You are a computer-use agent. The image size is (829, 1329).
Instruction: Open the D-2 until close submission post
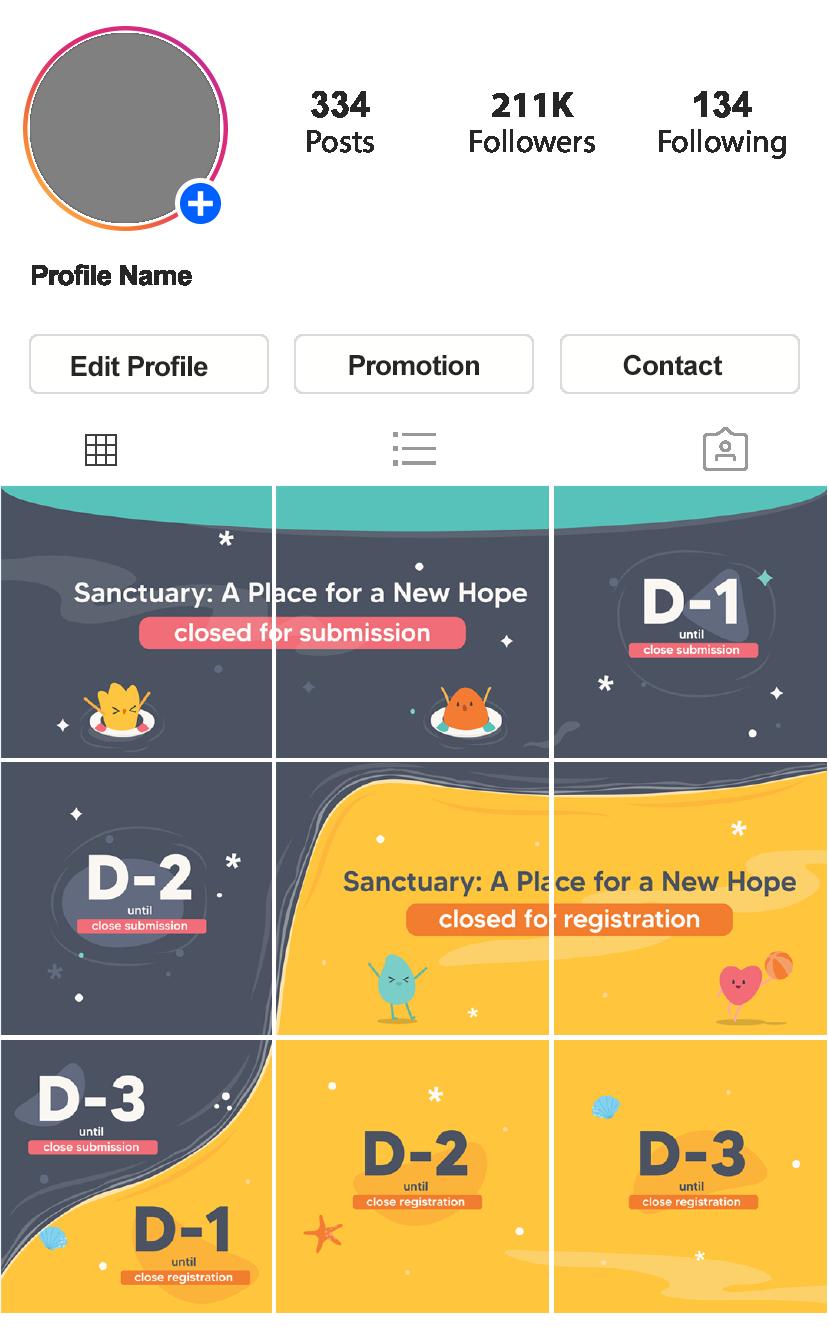(x=136, y=898)
